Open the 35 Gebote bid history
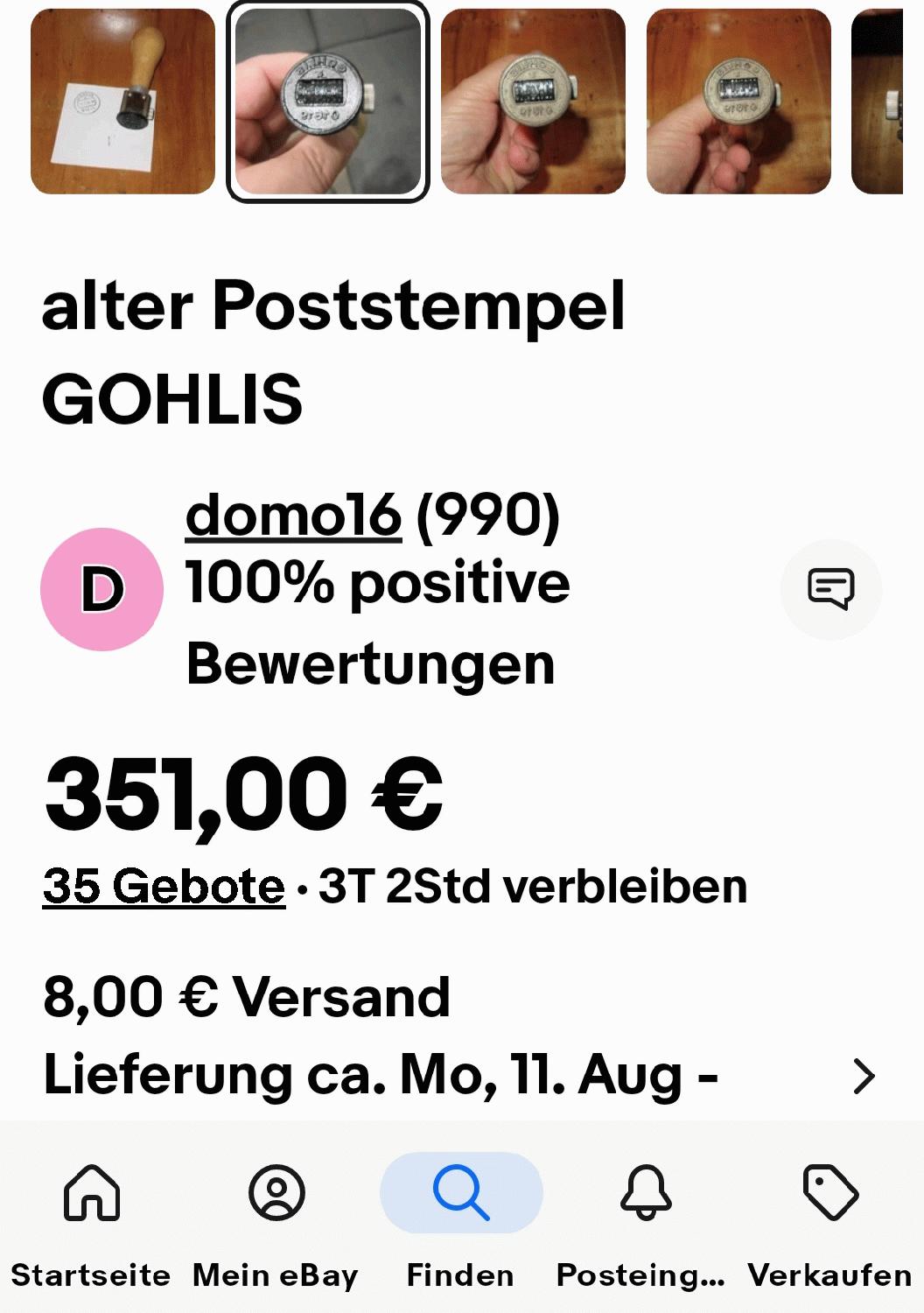924x1313 pixels. [164, 886]
